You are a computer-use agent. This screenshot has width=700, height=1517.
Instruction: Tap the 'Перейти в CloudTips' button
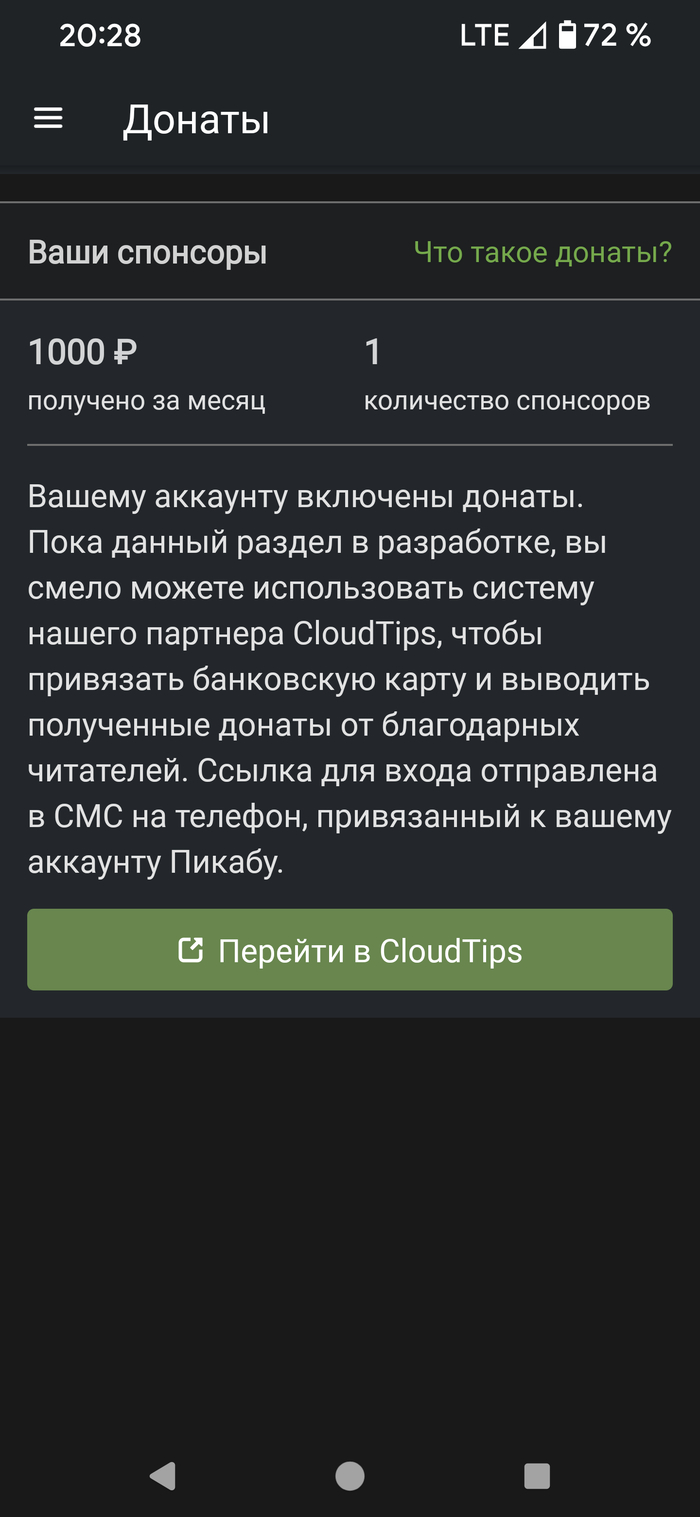coord(349,950)
